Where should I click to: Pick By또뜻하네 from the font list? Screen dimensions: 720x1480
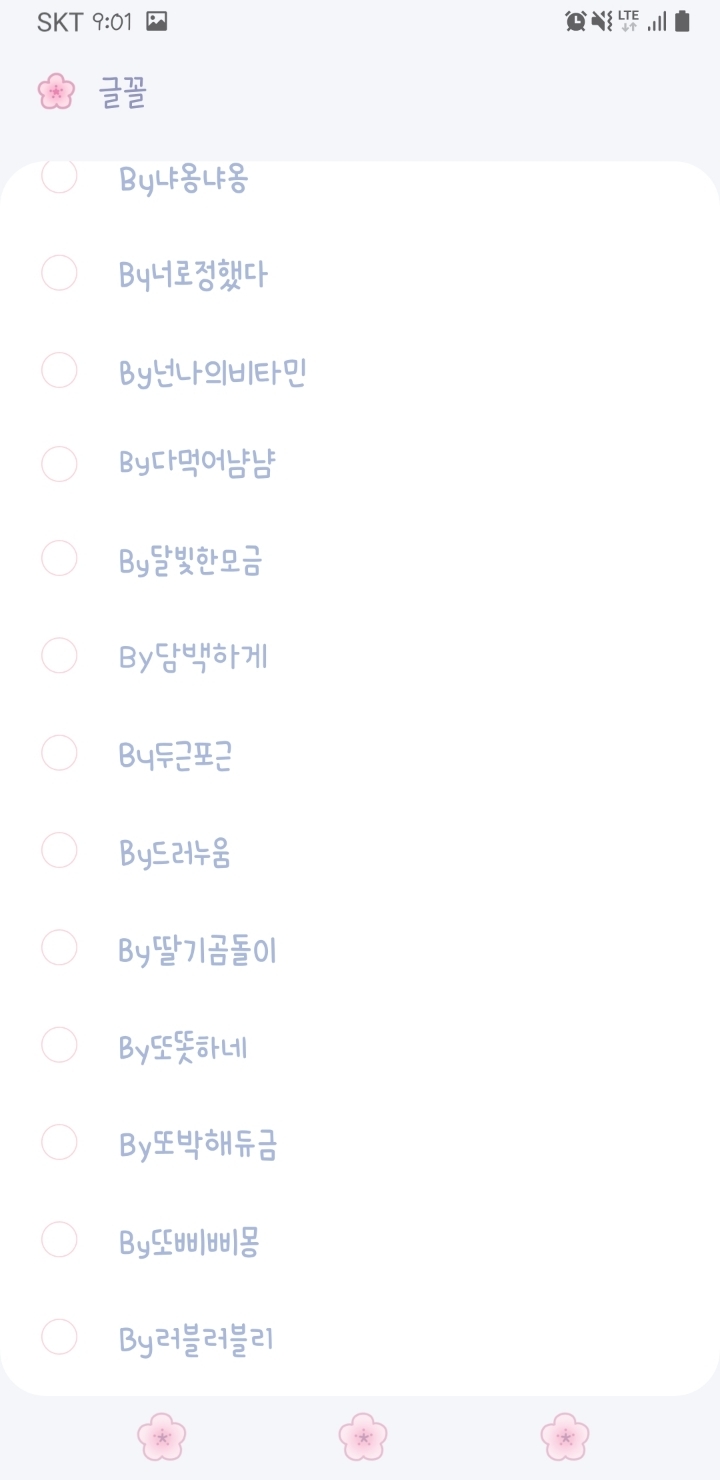pyautogui.click(x=59, y=1045)
